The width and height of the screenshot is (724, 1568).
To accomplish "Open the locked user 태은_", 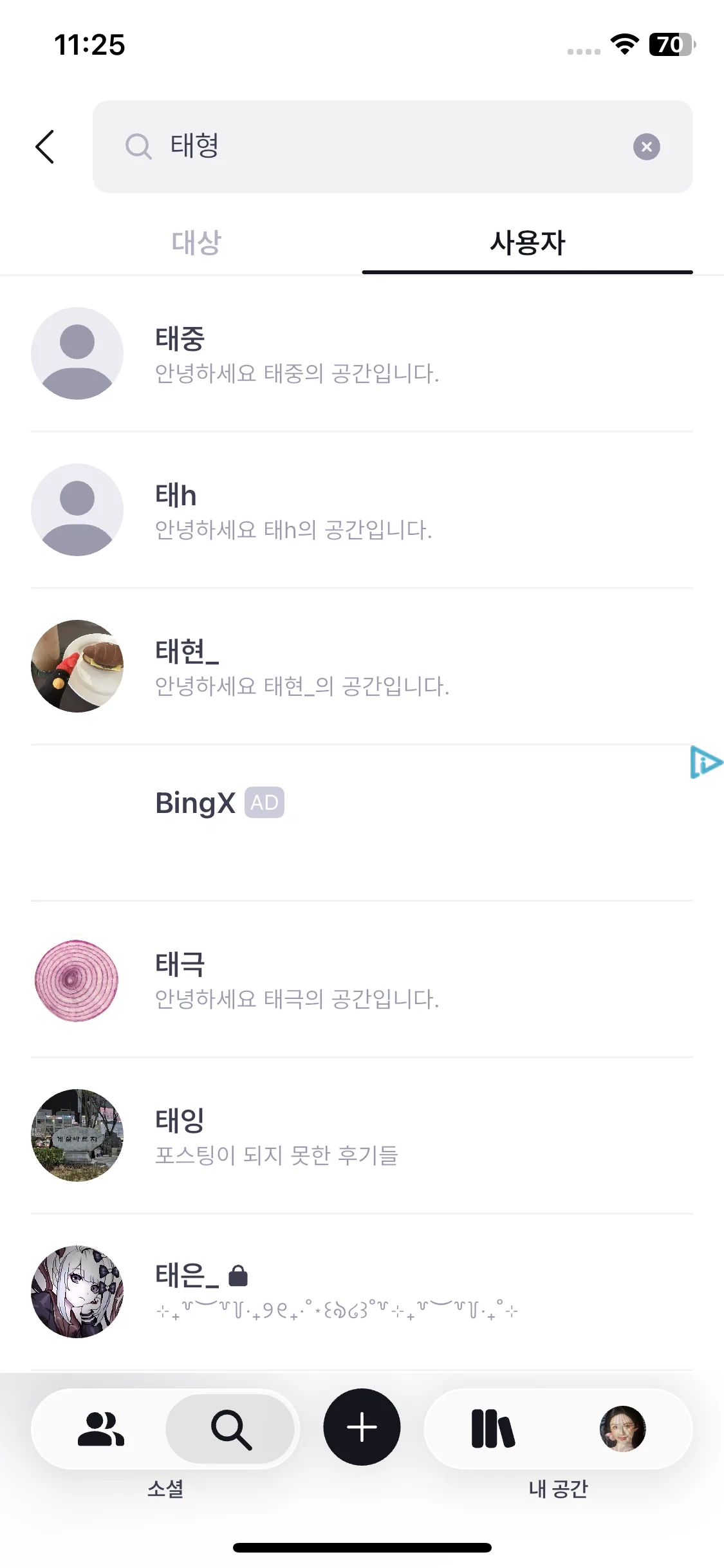I will click(360, 1292).
